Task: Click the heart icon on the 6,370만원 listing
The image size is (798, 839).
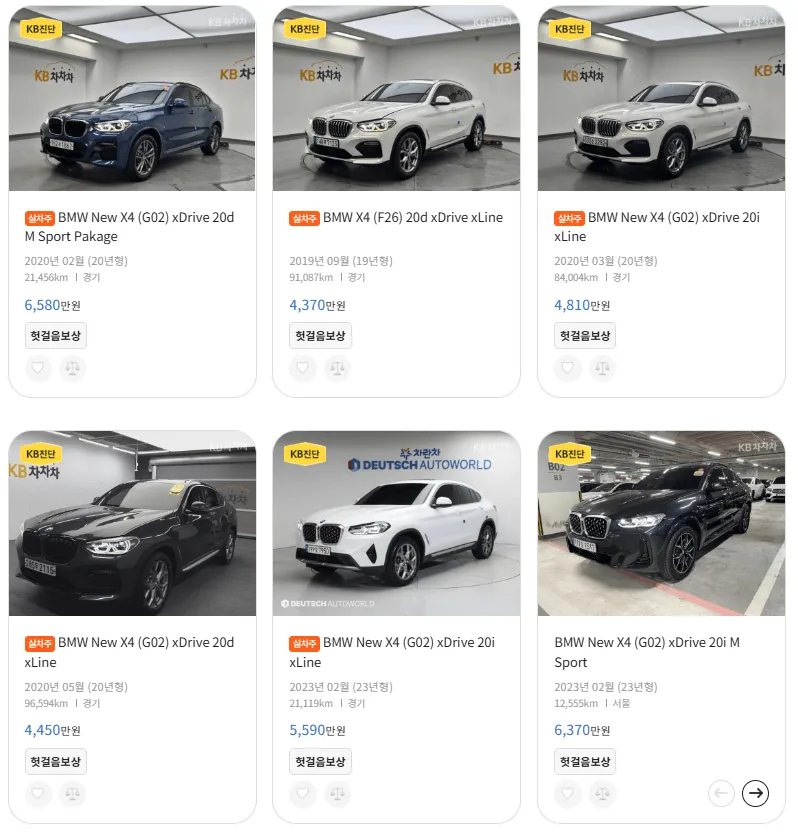Action: tap(567, 794)
